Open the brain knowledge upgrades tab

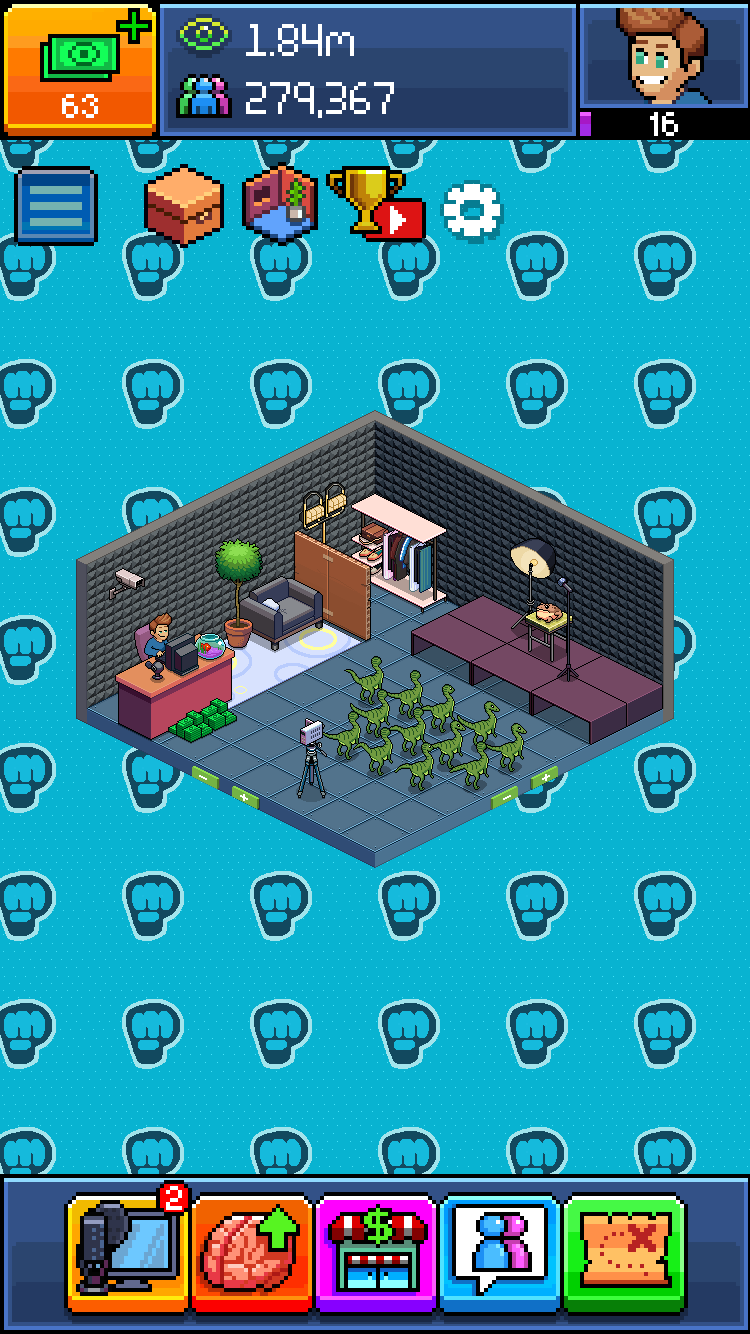coord(252,1252)
